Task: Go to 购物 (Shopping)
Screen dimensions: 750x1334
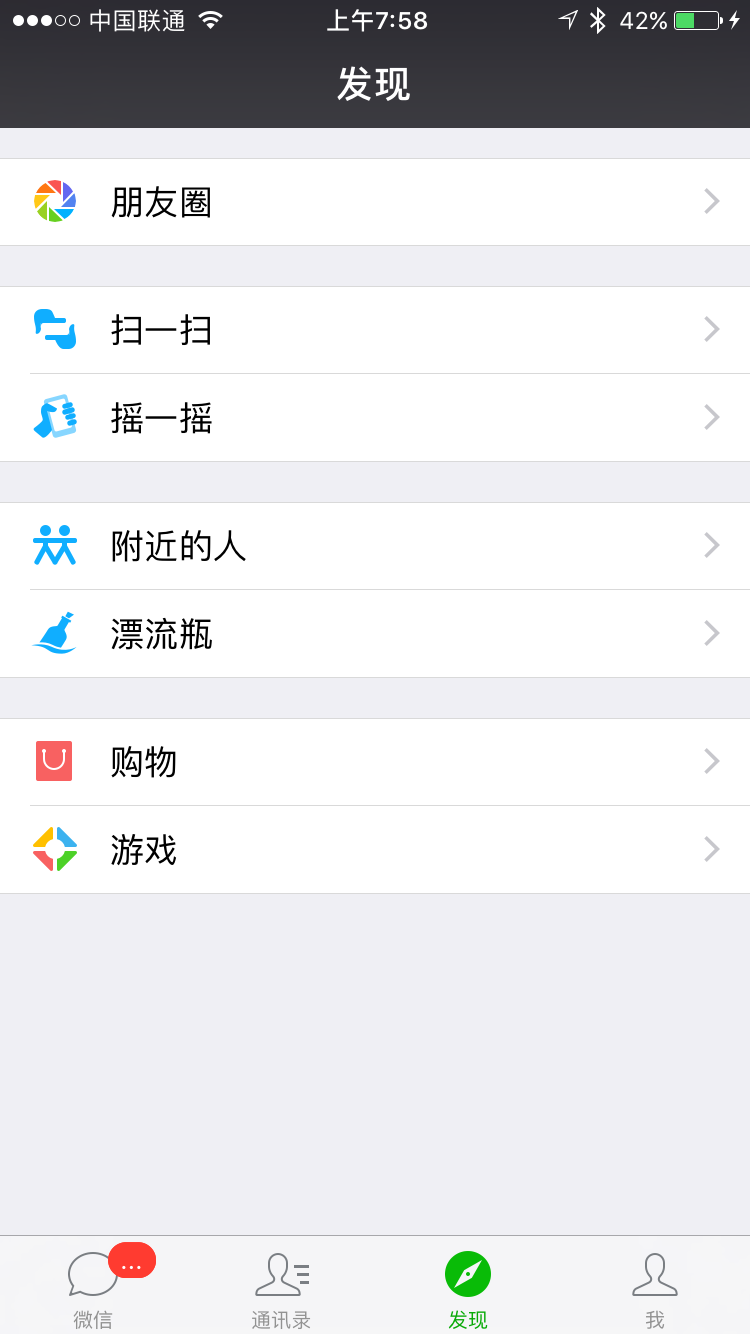Action: (x=375, y=762)
